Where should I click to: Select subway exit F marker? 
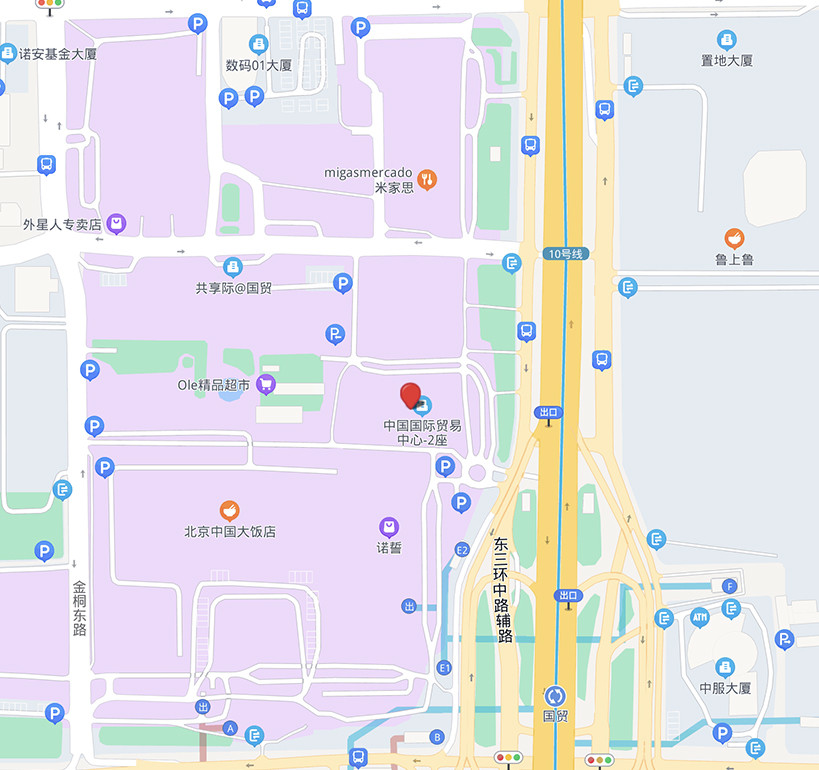click(x=729, y=586)
